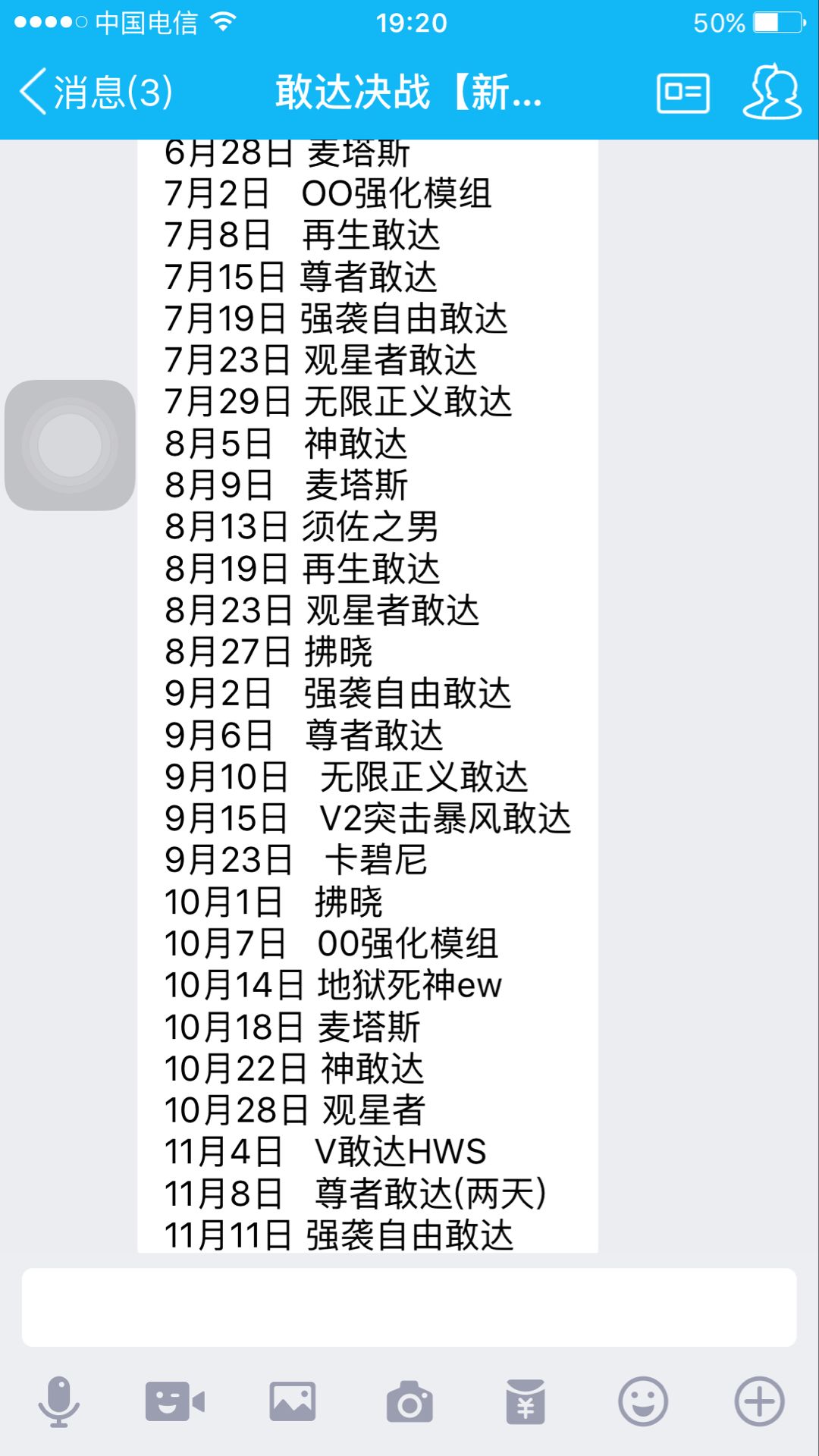Tap the message text input field
819x1456 pixels.
tap(409, 1307)
